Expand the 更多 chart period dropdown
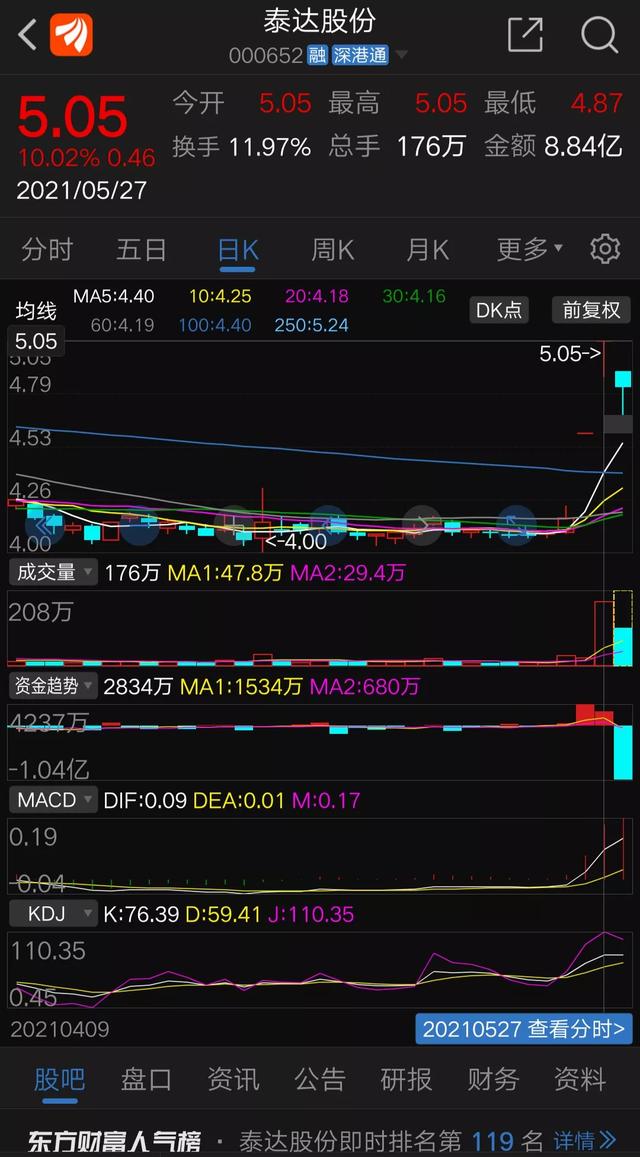 (x=529, y=249)
